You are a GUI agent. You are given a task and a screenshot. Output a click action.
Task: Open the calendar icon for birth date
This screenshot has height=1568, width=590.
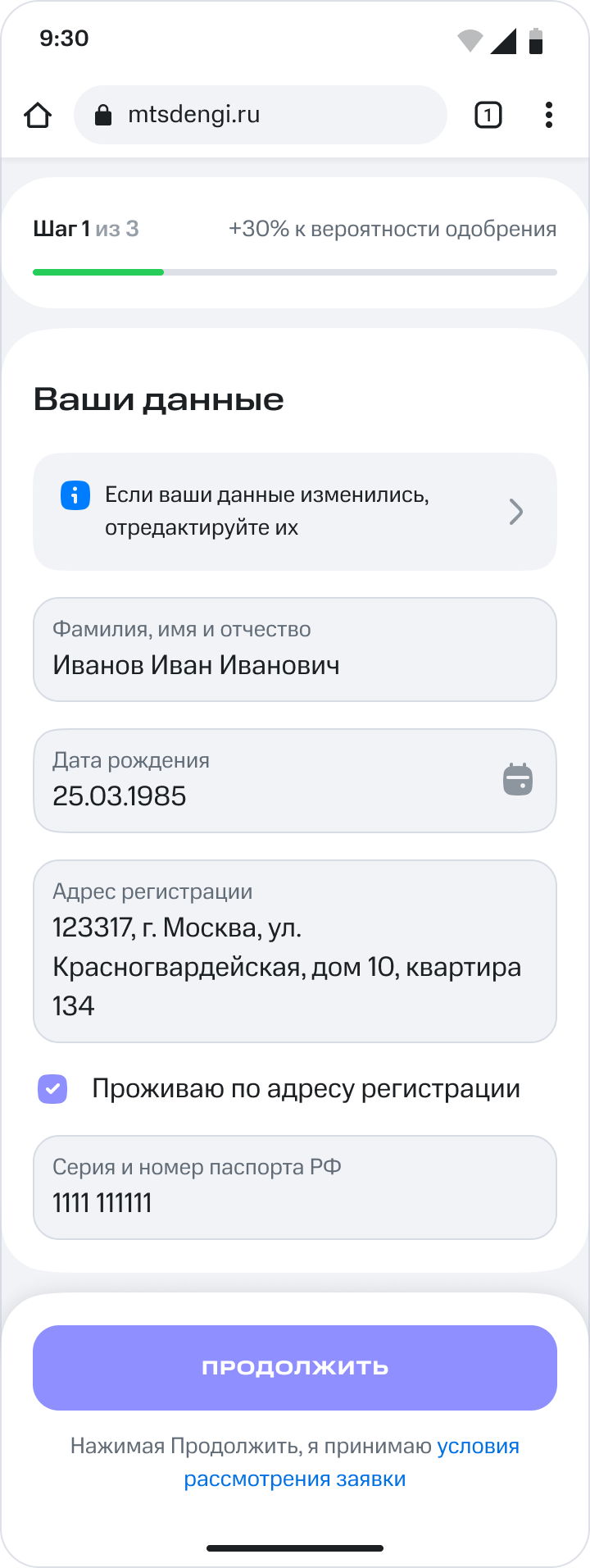pos(517,780)
